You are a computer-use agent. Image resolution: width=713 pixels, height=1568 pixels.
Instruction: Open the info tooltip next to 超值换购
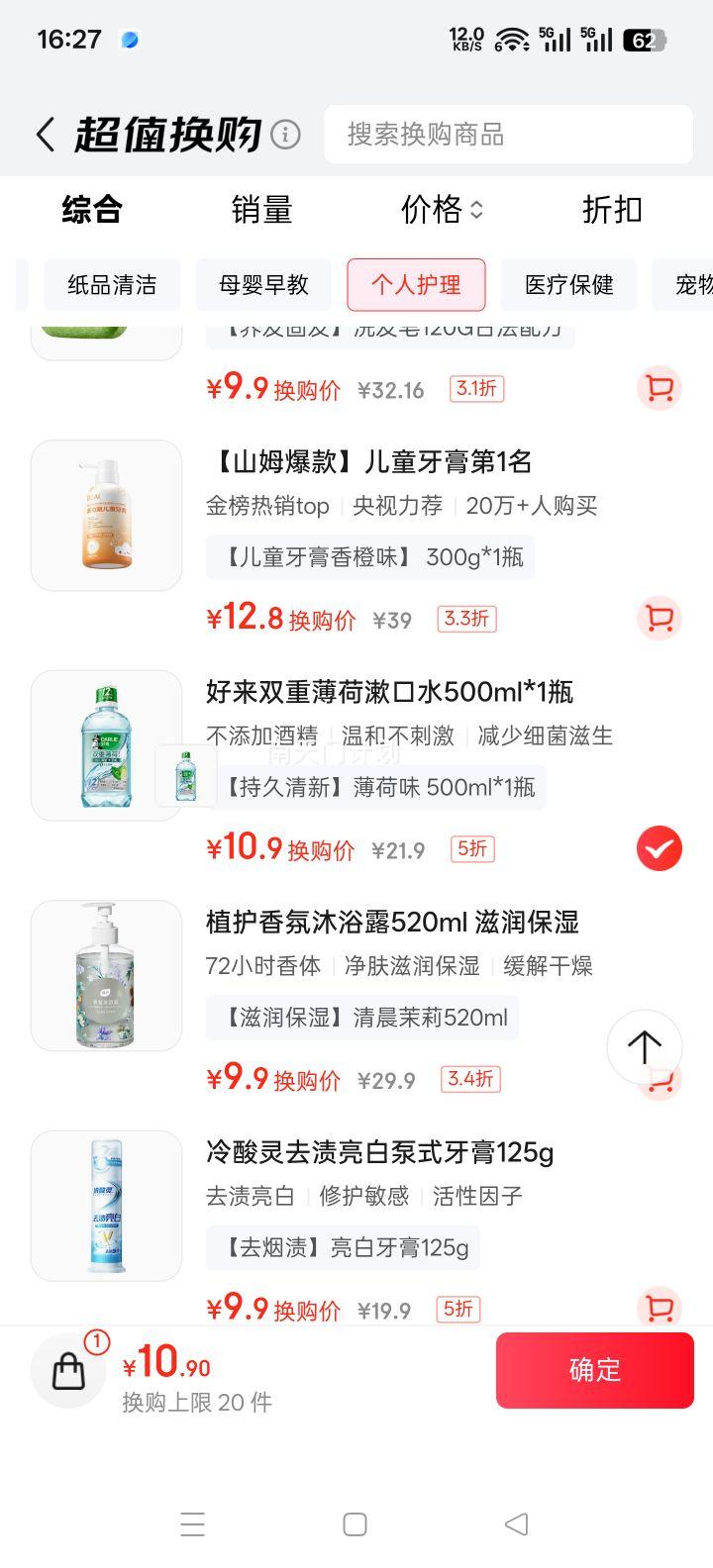point(284,132)
